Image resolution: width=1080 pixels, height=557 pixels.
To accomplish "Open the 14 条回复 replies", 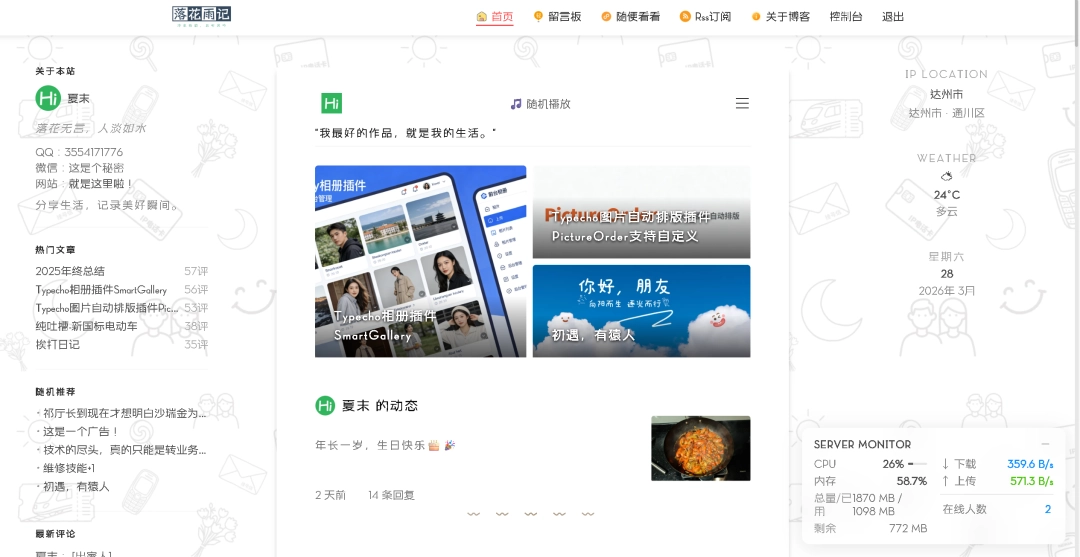I will click(391, 495).
